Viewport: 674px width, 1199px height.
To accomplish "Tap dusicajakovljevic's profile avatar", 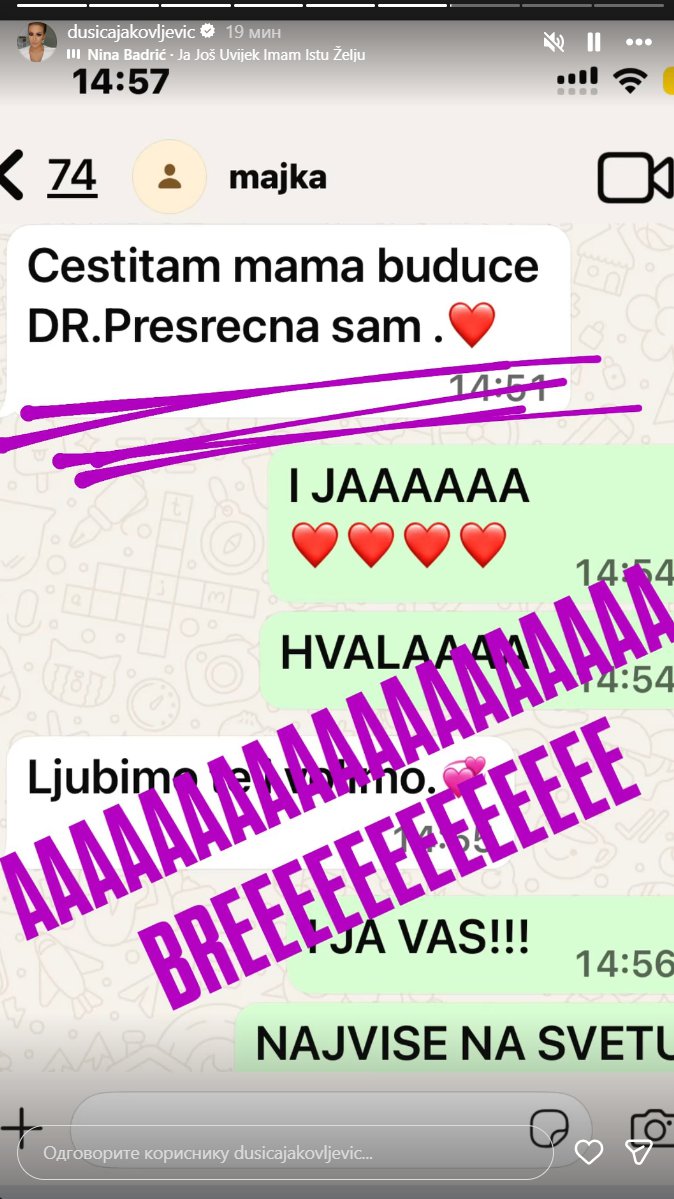I will click(37, 42).
